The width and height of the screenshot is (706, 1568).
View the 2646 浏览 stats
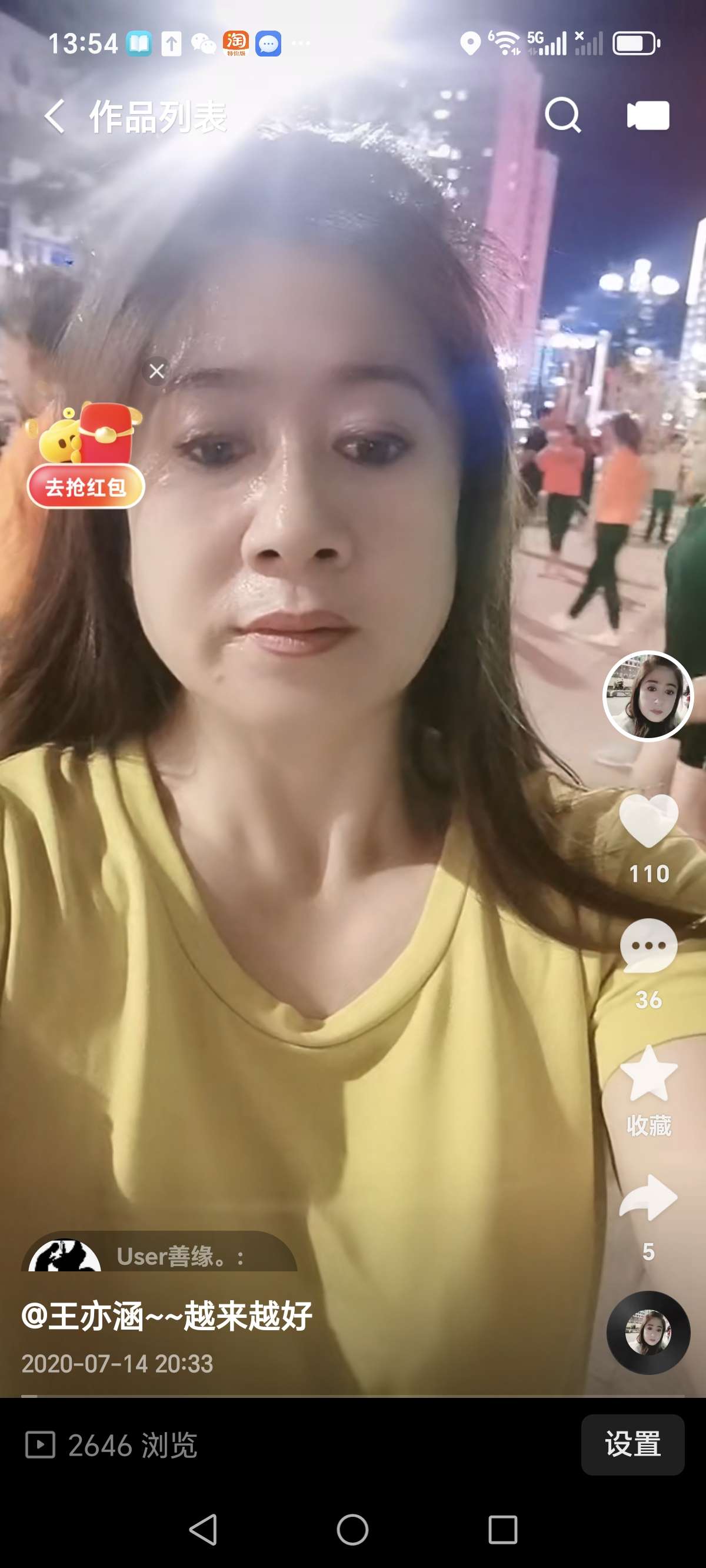point(112,1445)
